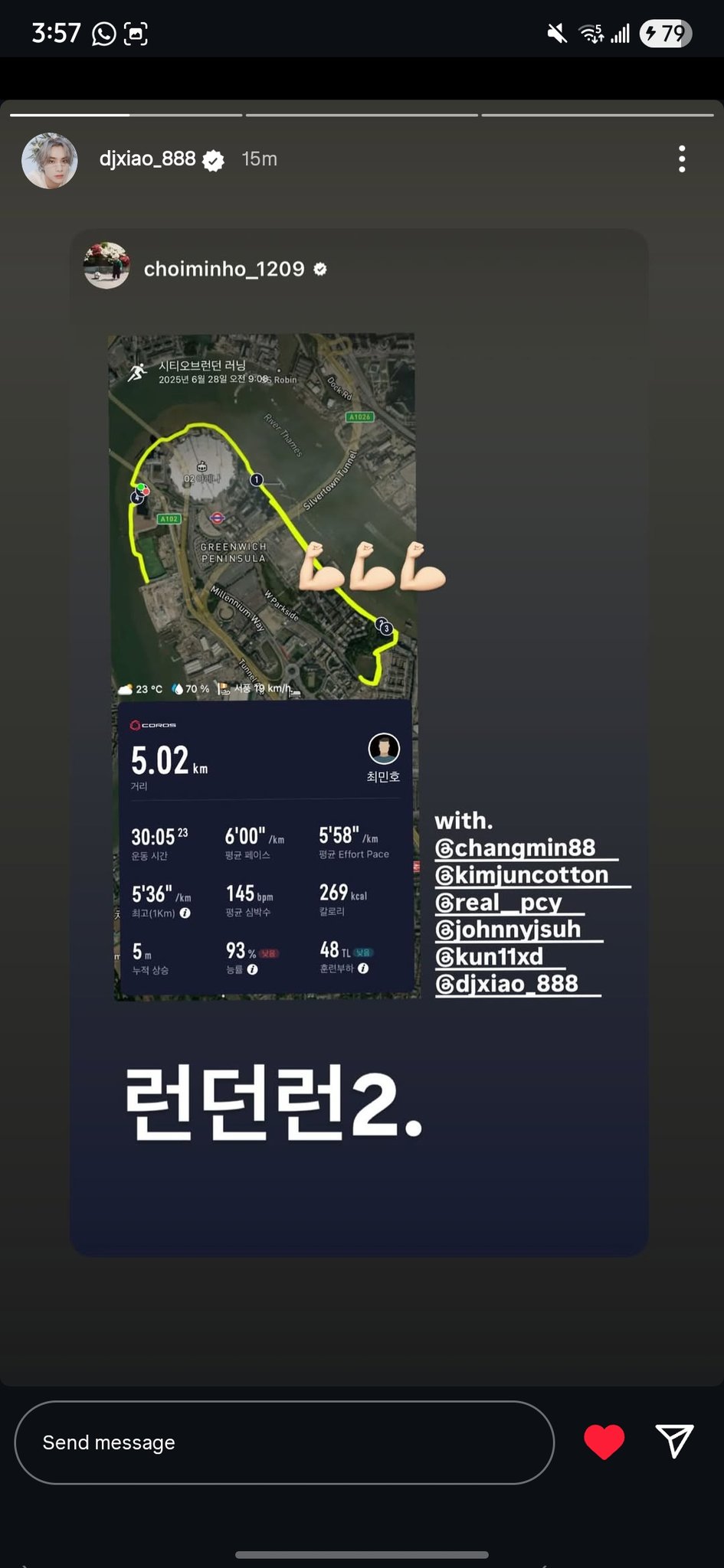Tap the @kimjuncotton mention

pos(532,874)
